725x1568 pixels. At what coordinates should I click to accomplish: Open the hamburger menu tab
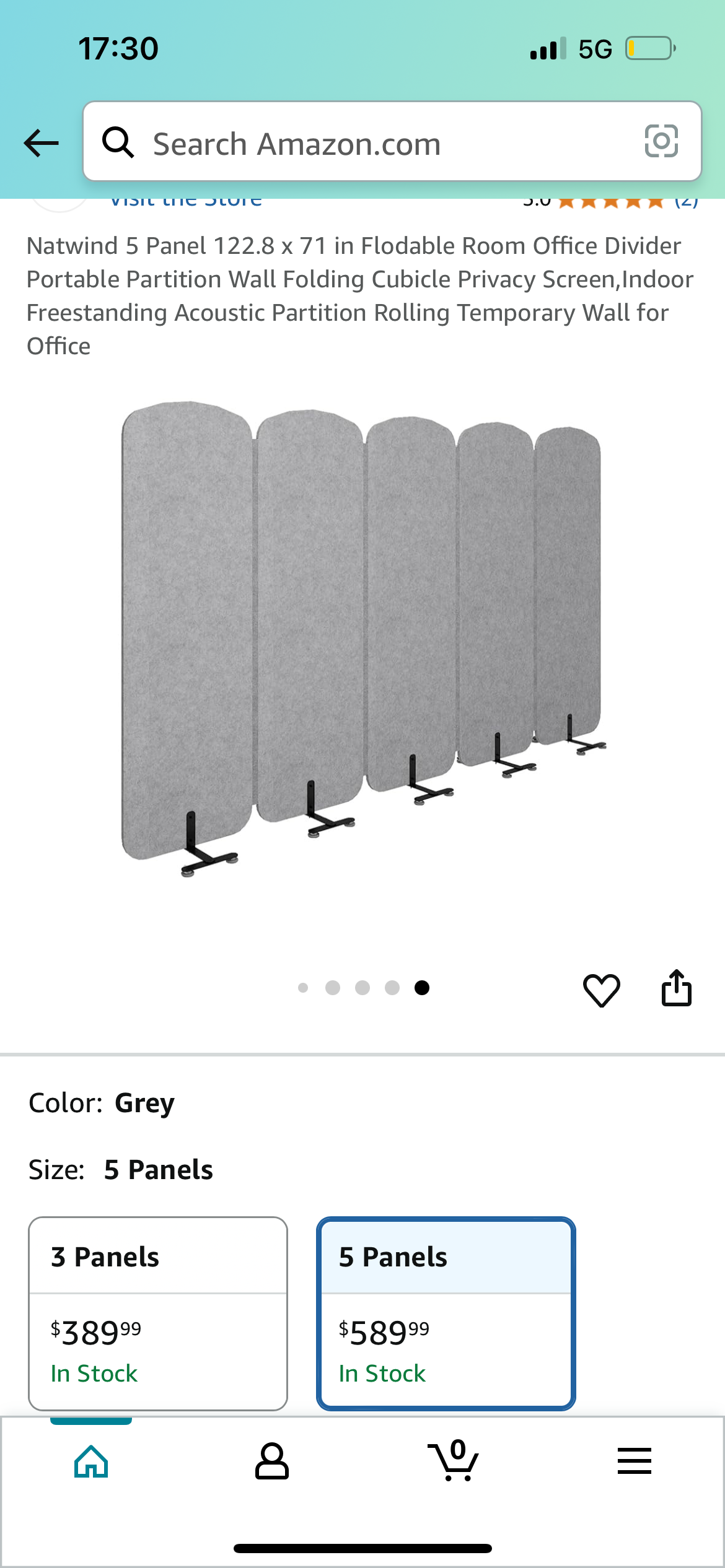634,1461
